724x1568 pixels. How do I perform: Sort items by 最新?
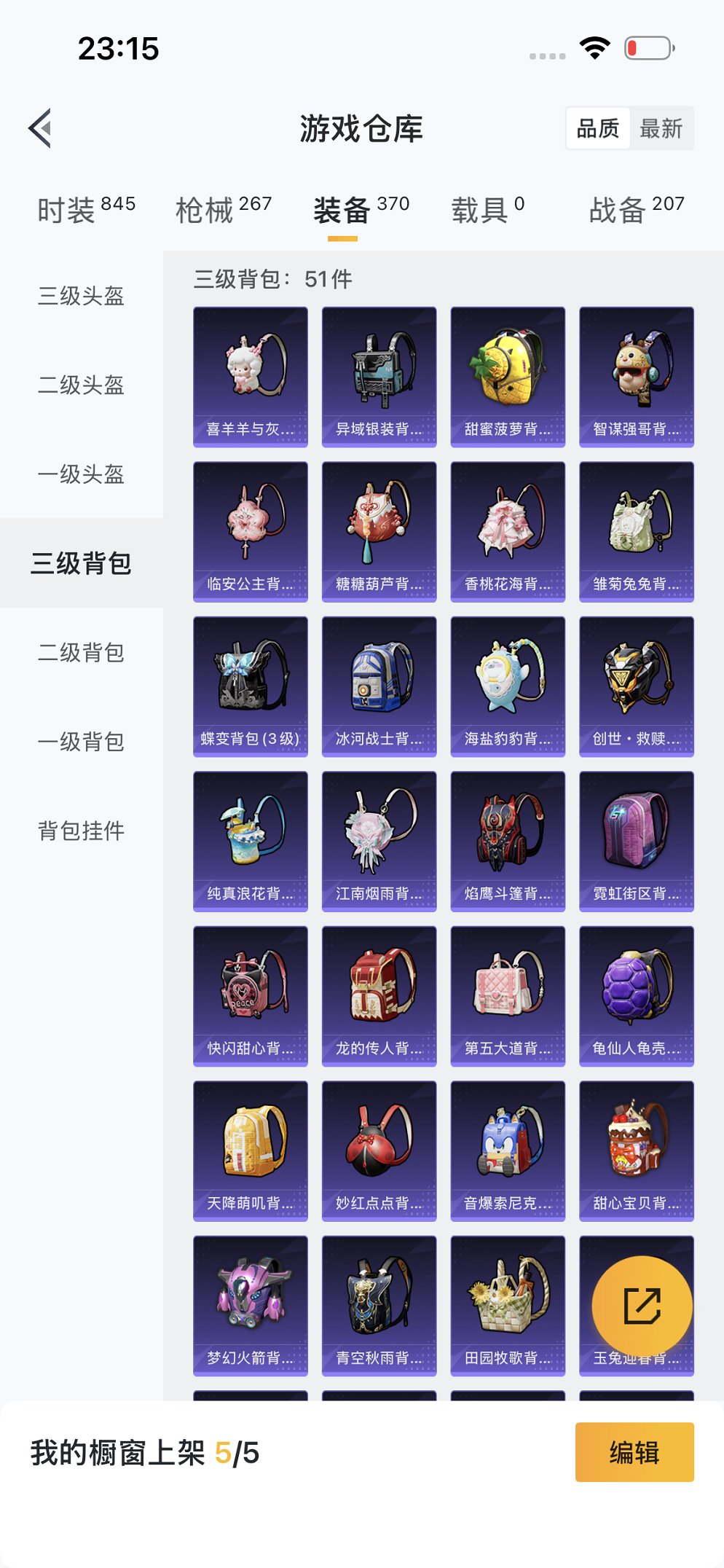661,129
